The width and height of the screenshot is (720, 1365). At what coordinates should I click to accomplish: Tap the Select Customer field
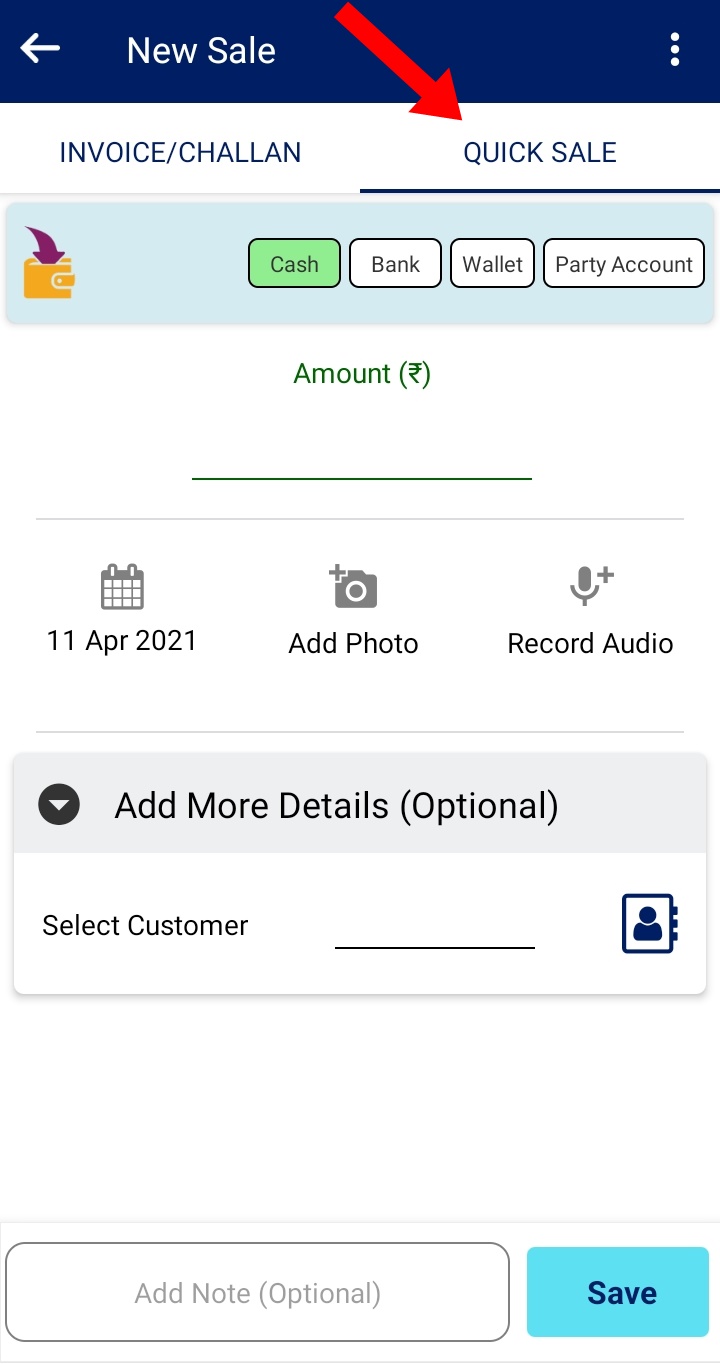pos(435,925)
